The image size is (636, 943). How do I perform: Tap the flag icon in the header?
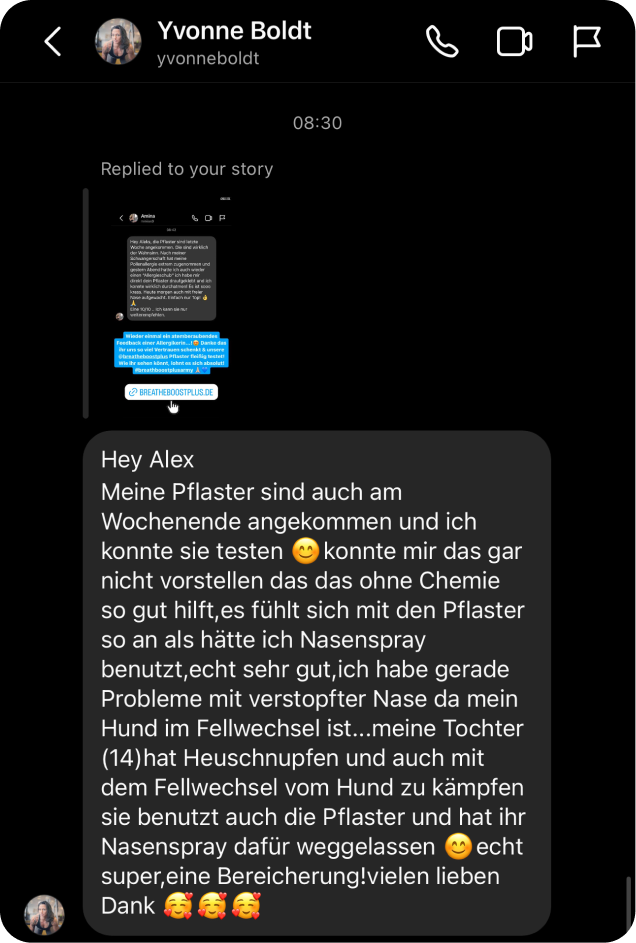(586, 42)
